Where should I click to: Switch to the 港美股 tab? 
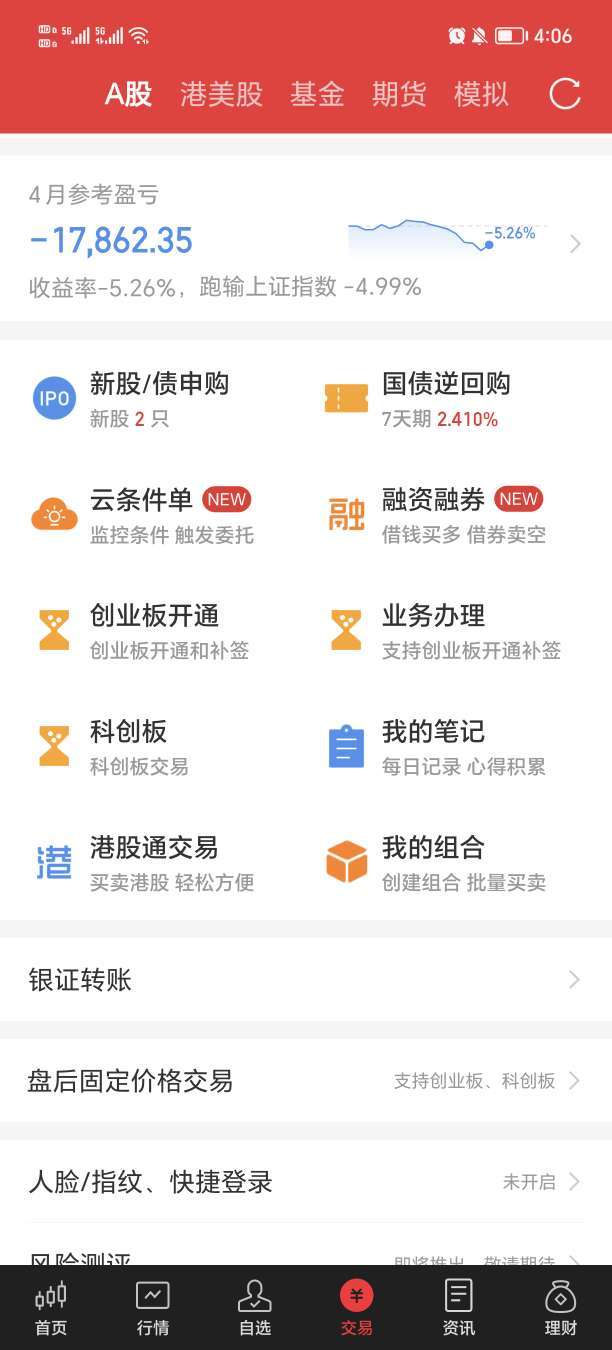pyautogui.click(x=221, y=94)
